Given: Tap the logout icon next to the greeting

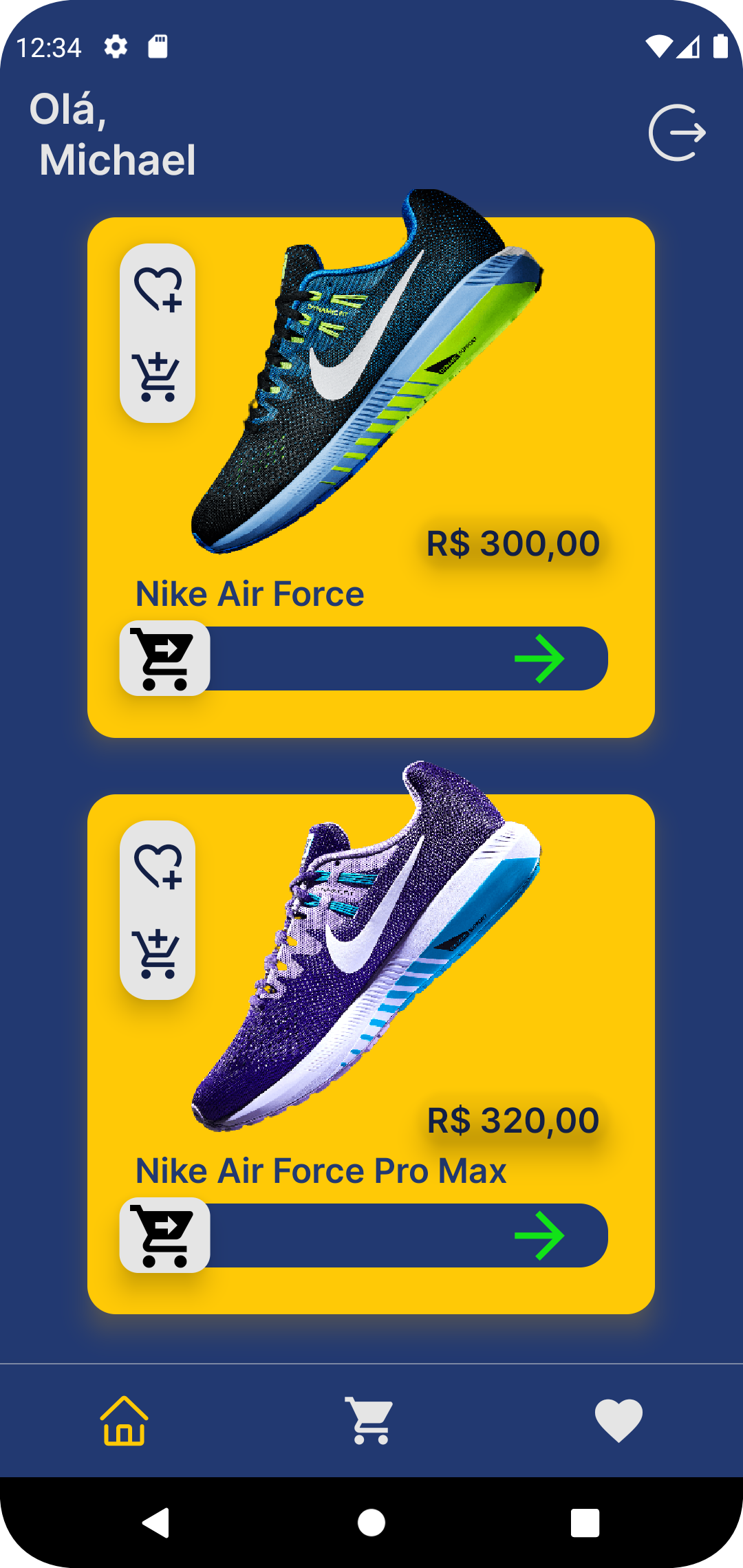Looking at the screenshot, I should click(x=677, y=133).
